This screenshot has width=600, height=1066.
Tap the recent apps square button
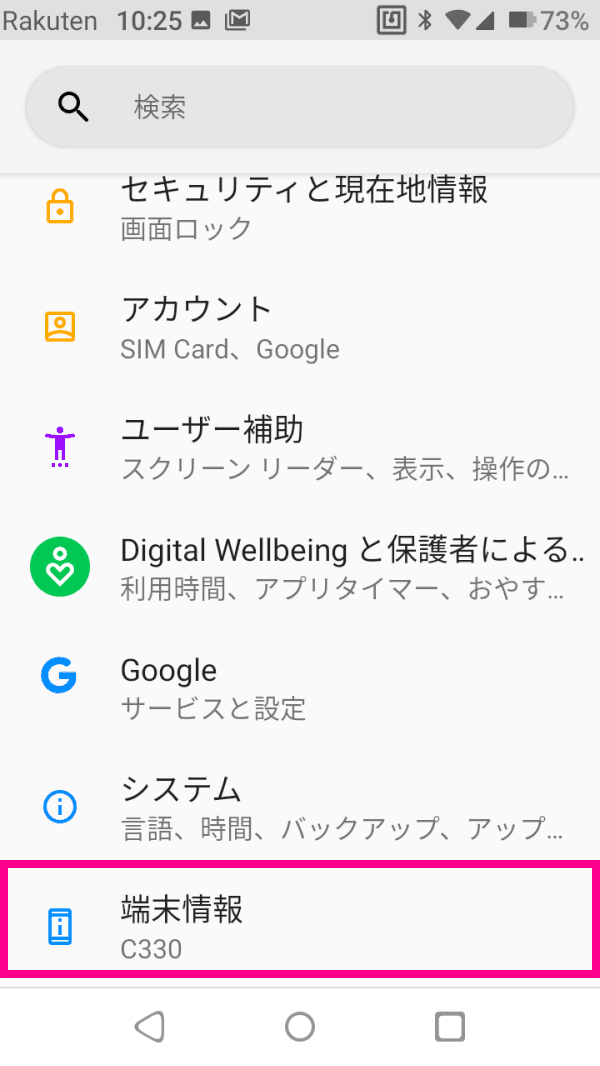[x=449, y=1027]
